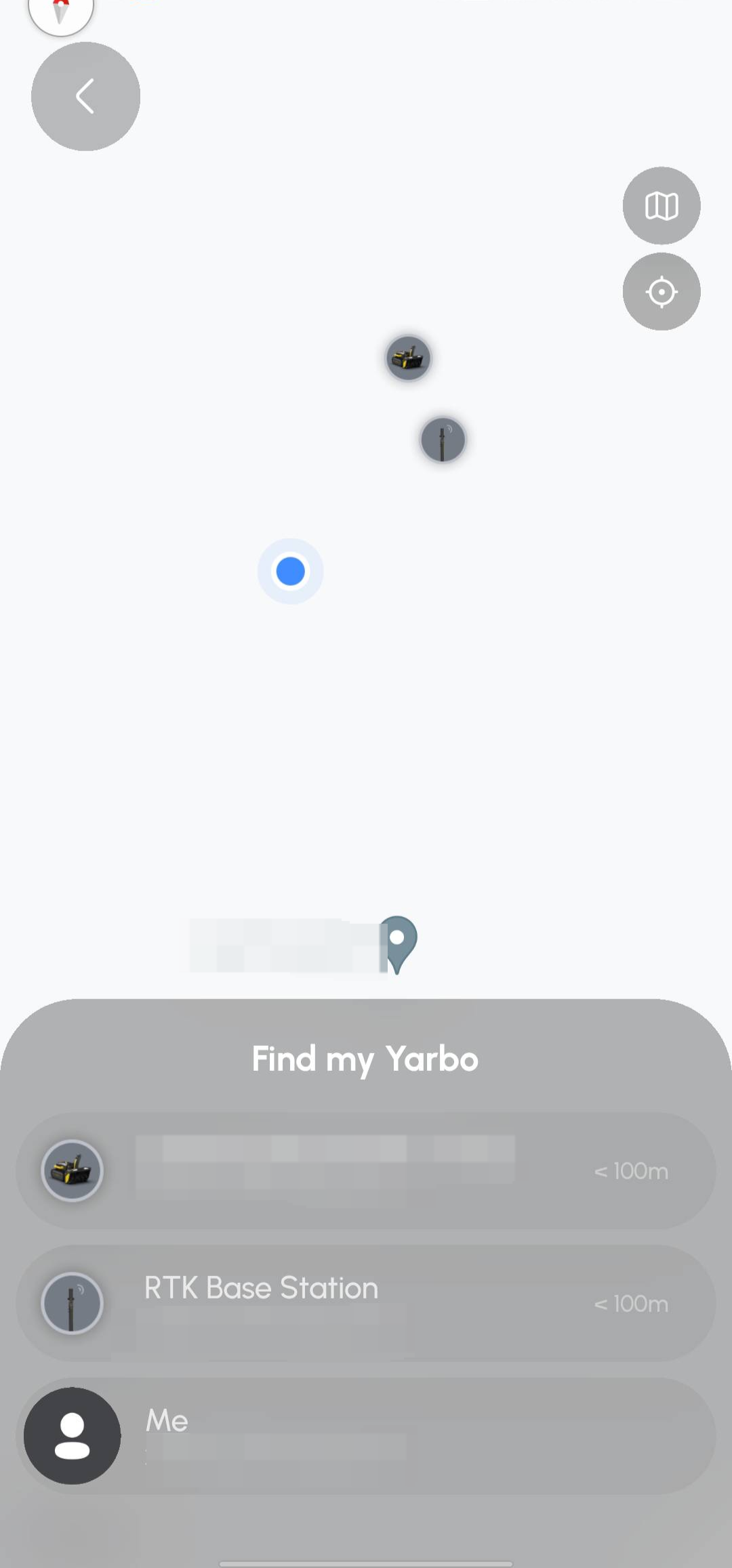Select the Me location row
732x1568 pixels.
[x=366, y=1435]
